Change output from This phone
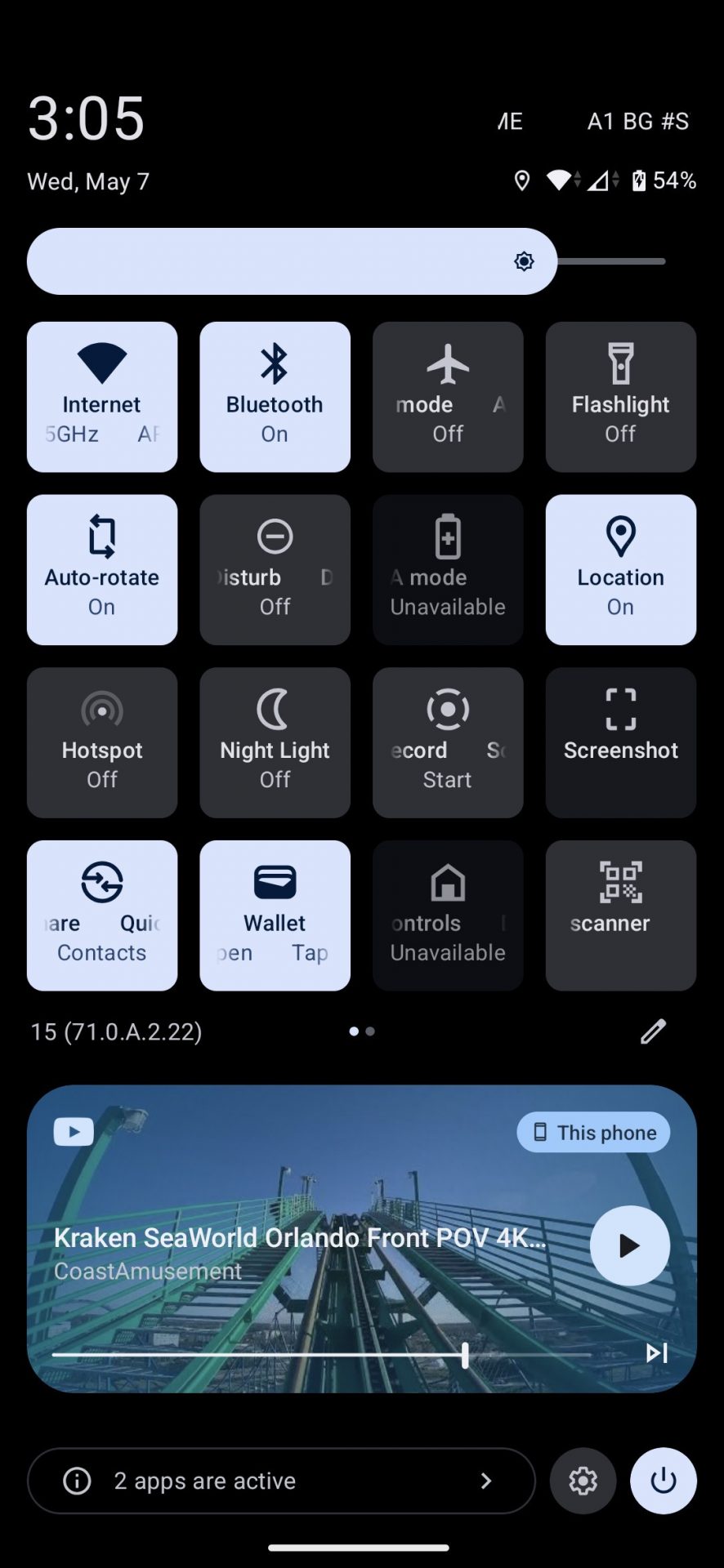 click(593, 1133)
